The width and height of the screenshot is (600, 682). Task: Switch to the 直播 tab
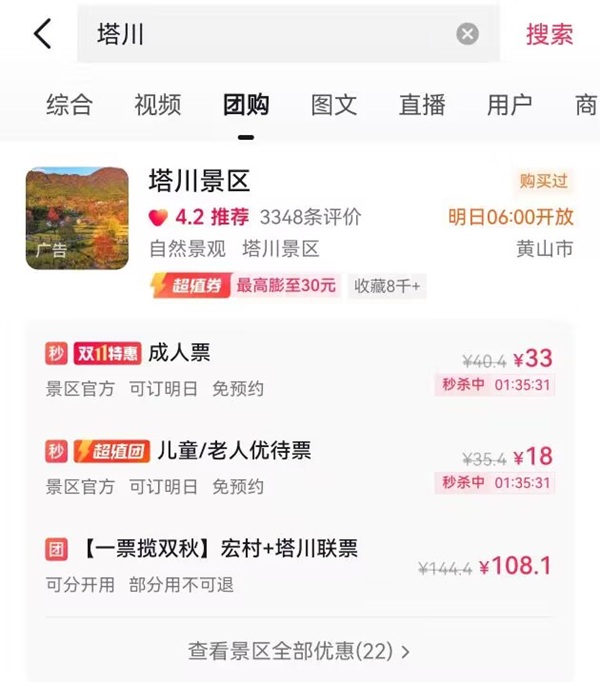pos(421,104)
